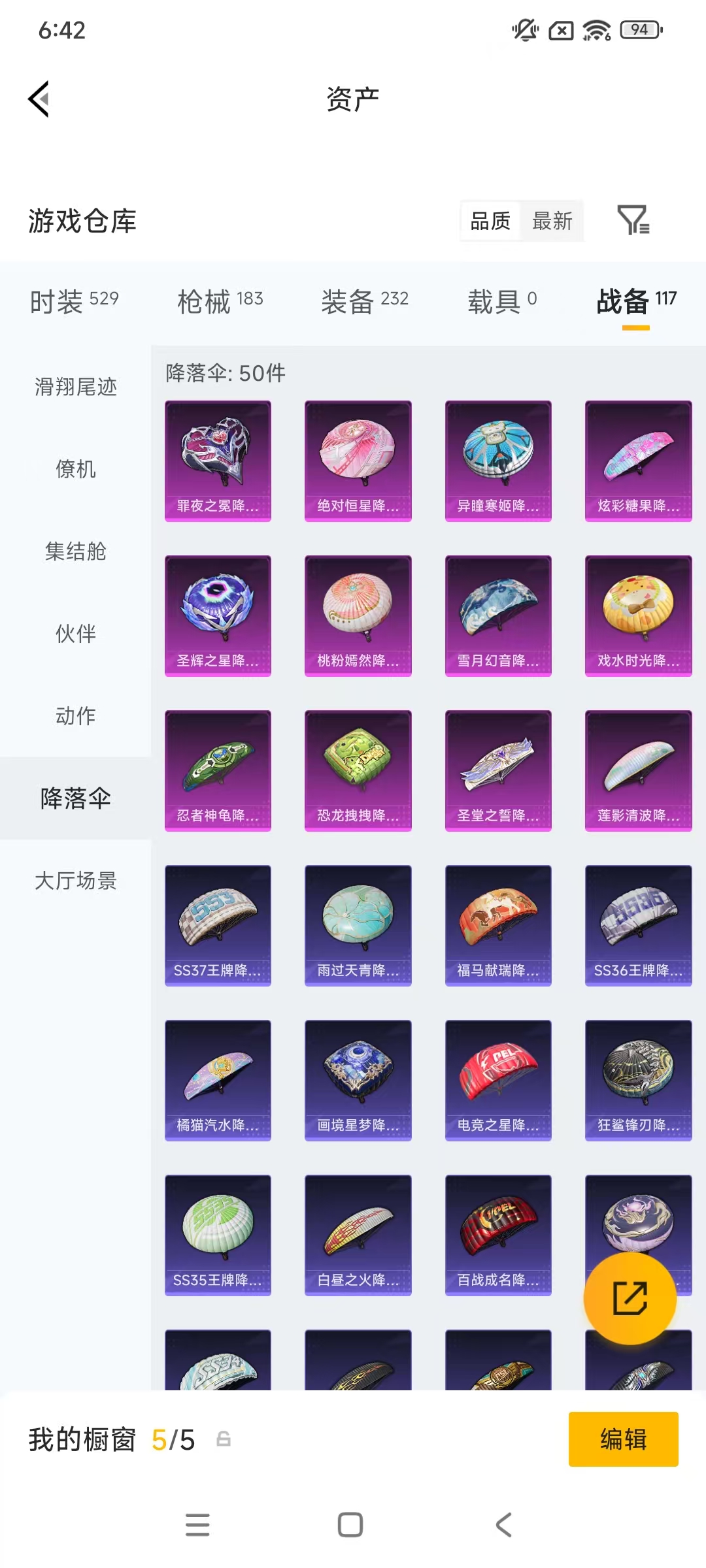The width and height of the screenshot is (706, 1568).
Task: Tap the back arrow on the 资产 page
Action: [37, 99]
